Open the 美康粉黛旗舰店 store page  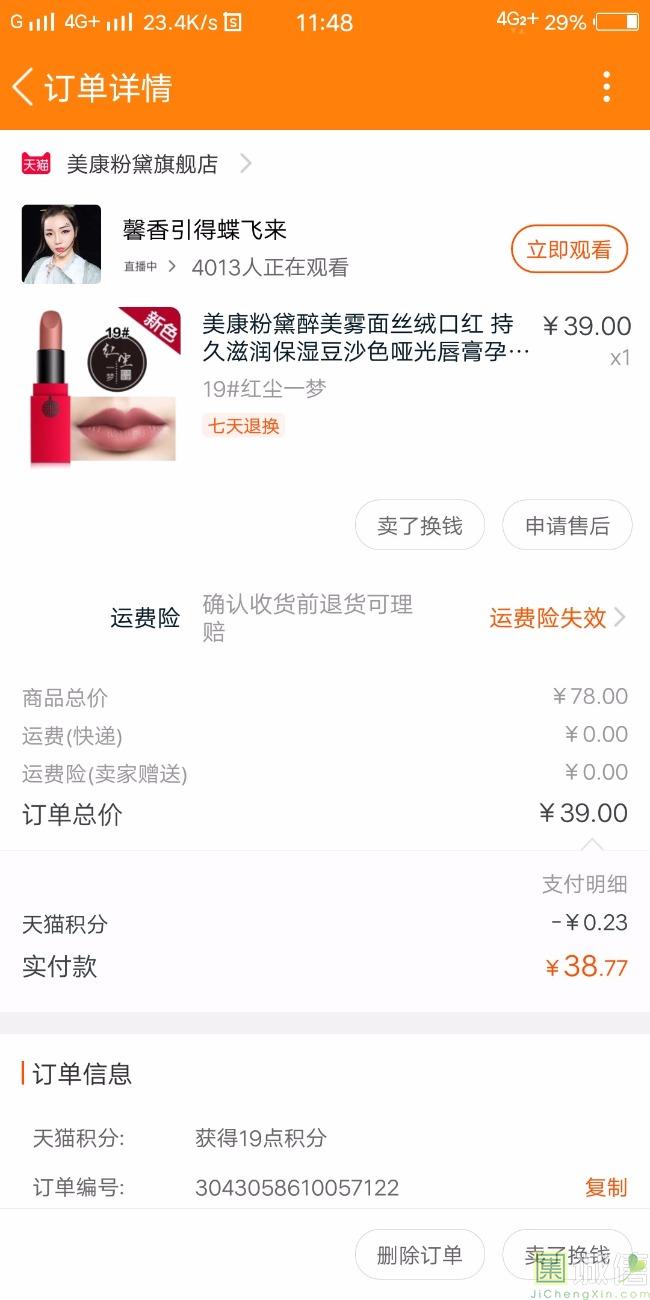click(142, 164)
